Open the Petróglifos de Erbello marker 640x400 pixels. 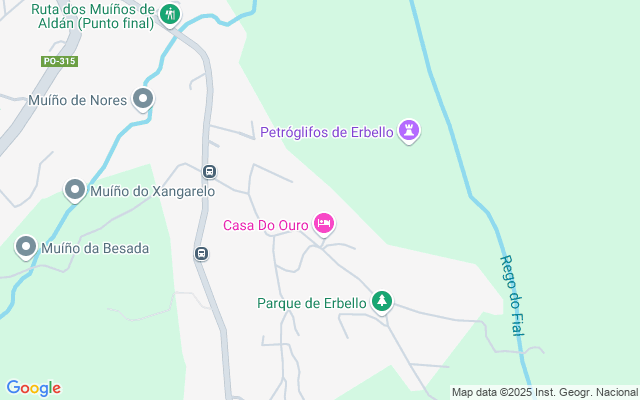(x=408, y=130)
